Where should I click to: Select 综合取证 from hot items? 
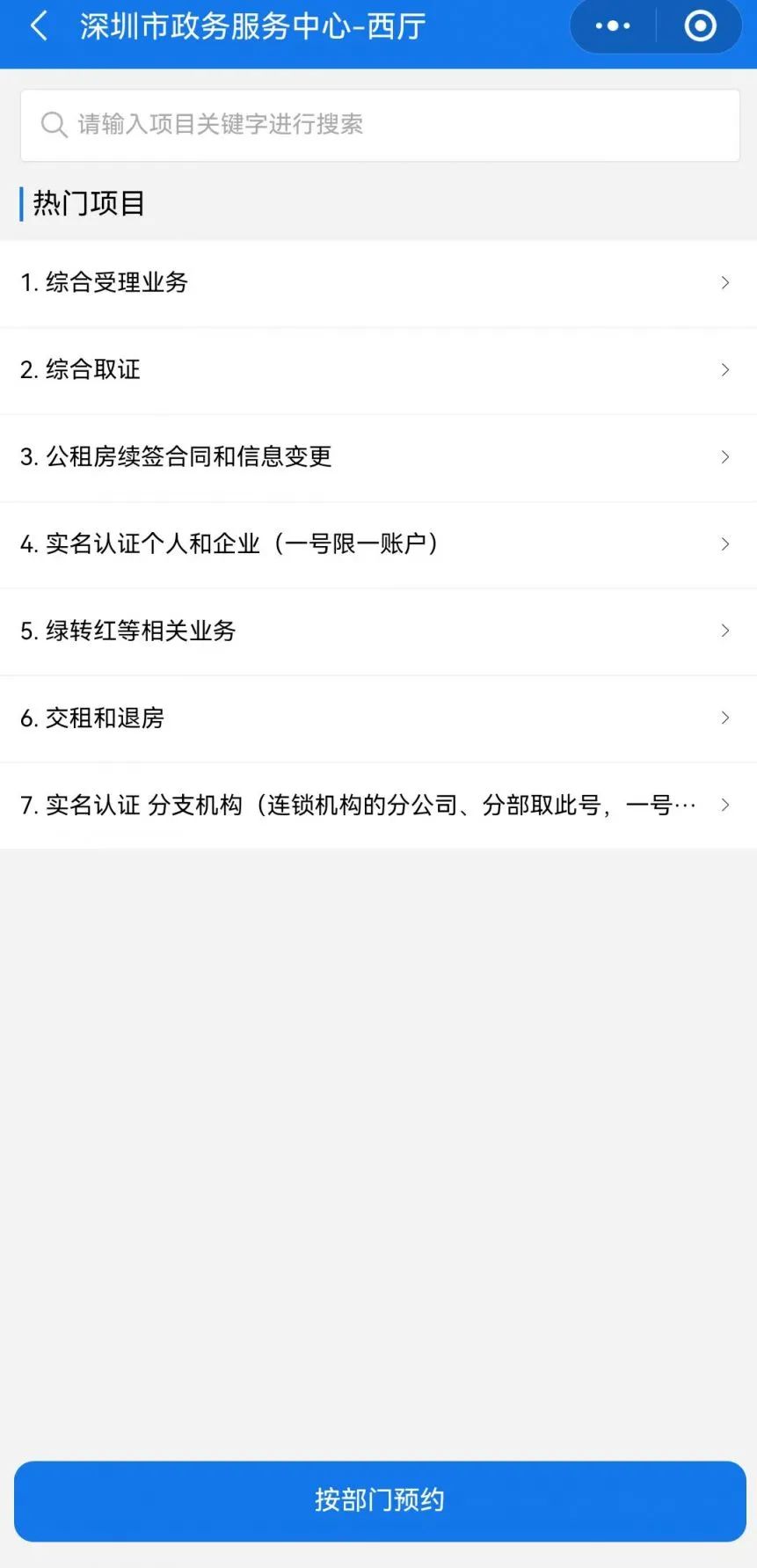[378, 370]
